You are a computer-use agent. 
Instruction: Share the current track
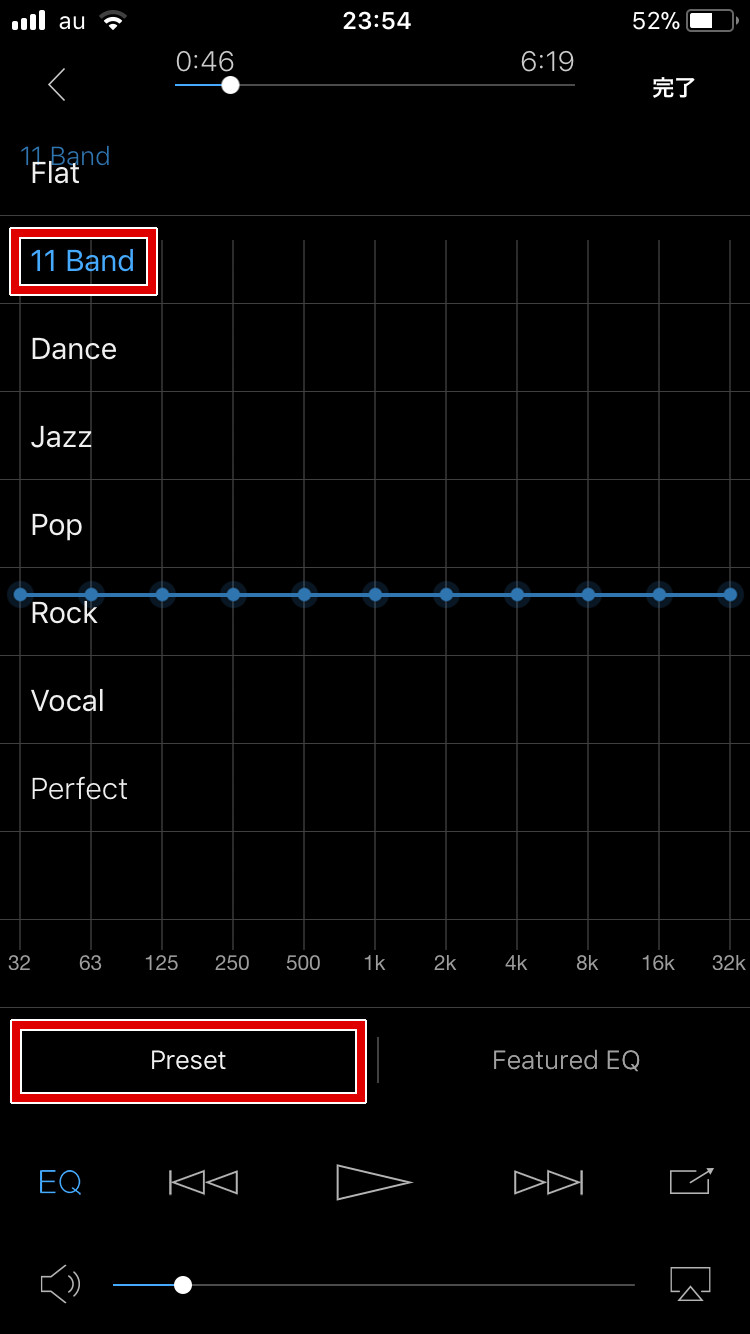[691, 1181]
